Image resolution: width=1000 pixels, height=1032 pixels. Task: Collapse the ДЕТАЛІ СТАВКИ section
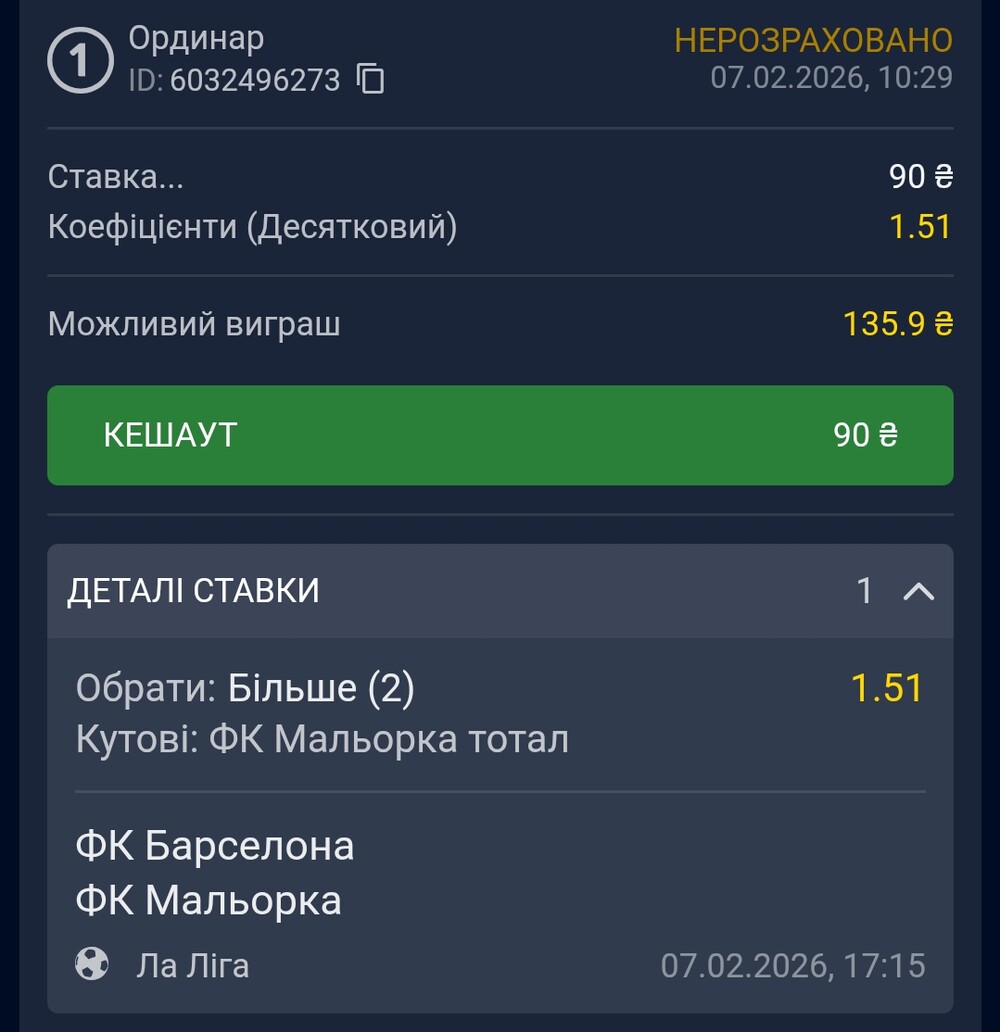coord(918,591)
